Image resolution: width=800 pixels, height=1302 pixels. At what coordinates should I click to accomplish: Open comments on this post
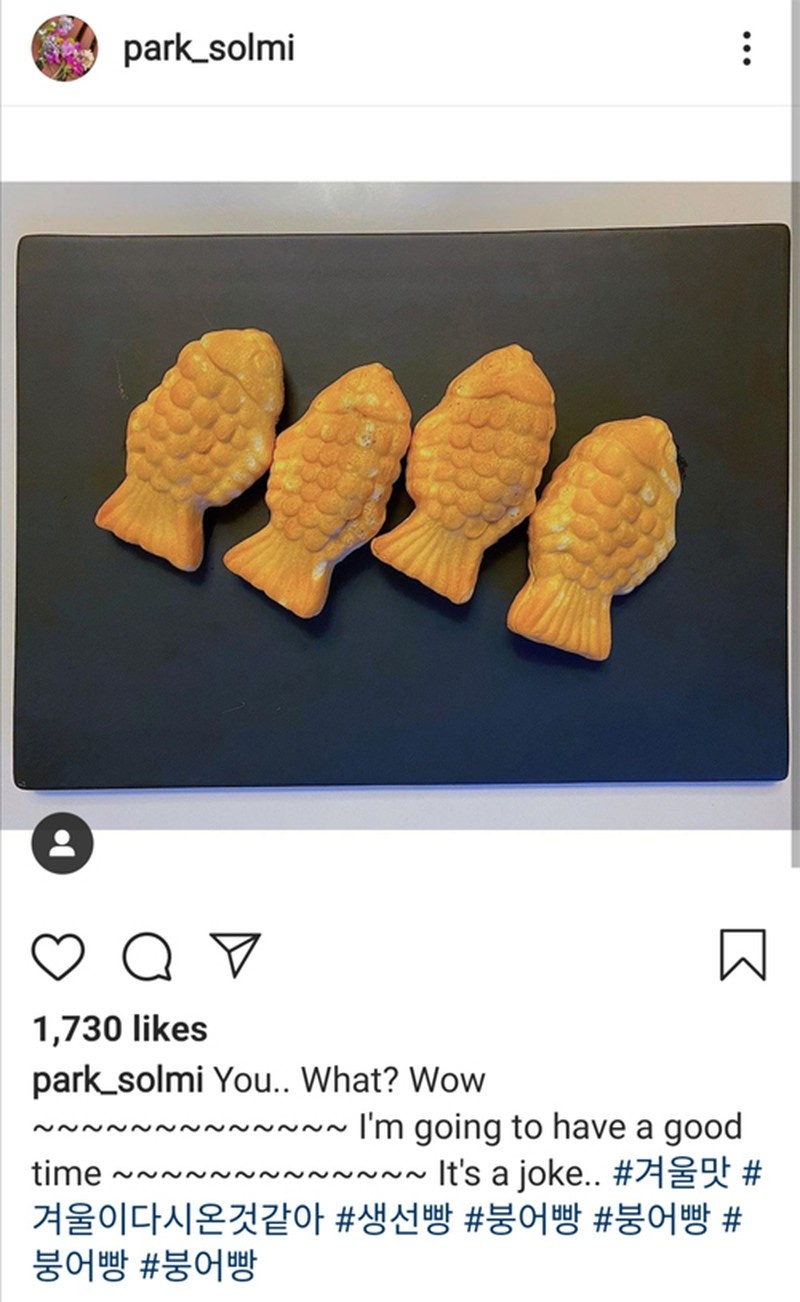[x=147, y=957]
